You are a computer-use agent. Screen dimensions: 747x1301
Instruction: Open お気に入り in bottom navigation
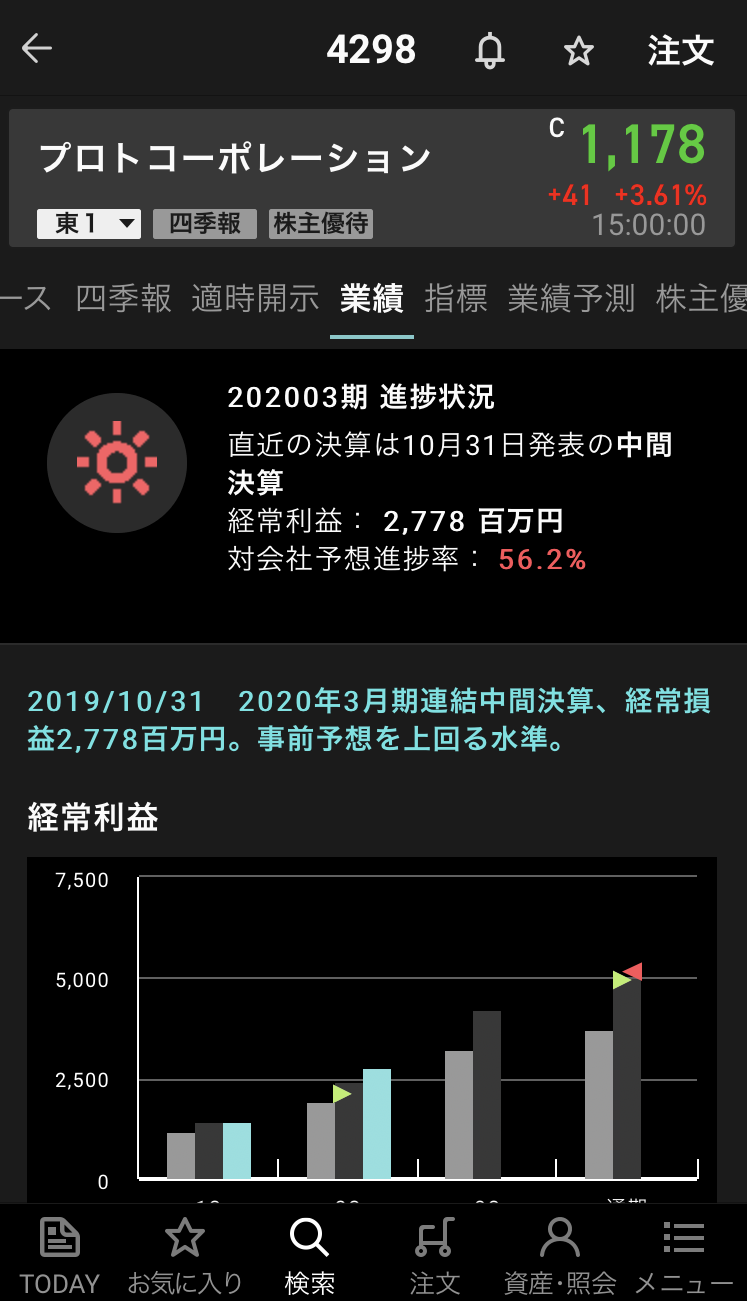coord(185,1254)
